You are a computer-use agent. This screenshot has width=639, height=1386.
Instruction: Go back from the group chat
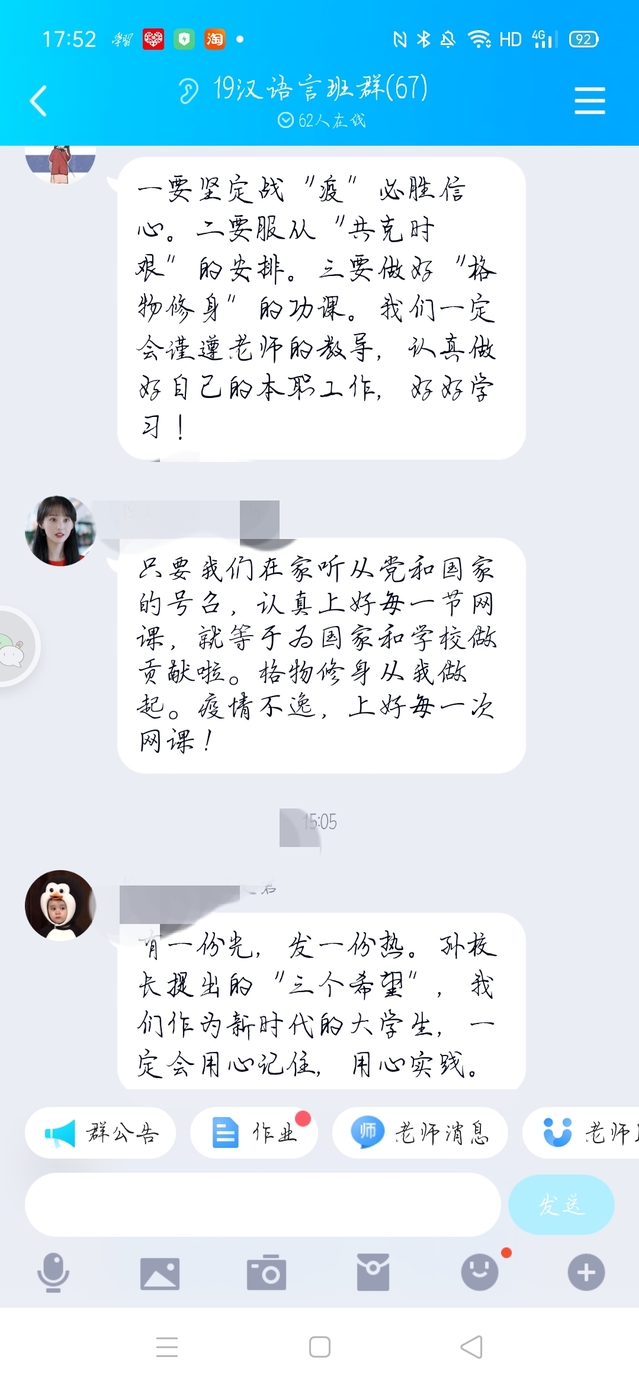click(38, 100)
